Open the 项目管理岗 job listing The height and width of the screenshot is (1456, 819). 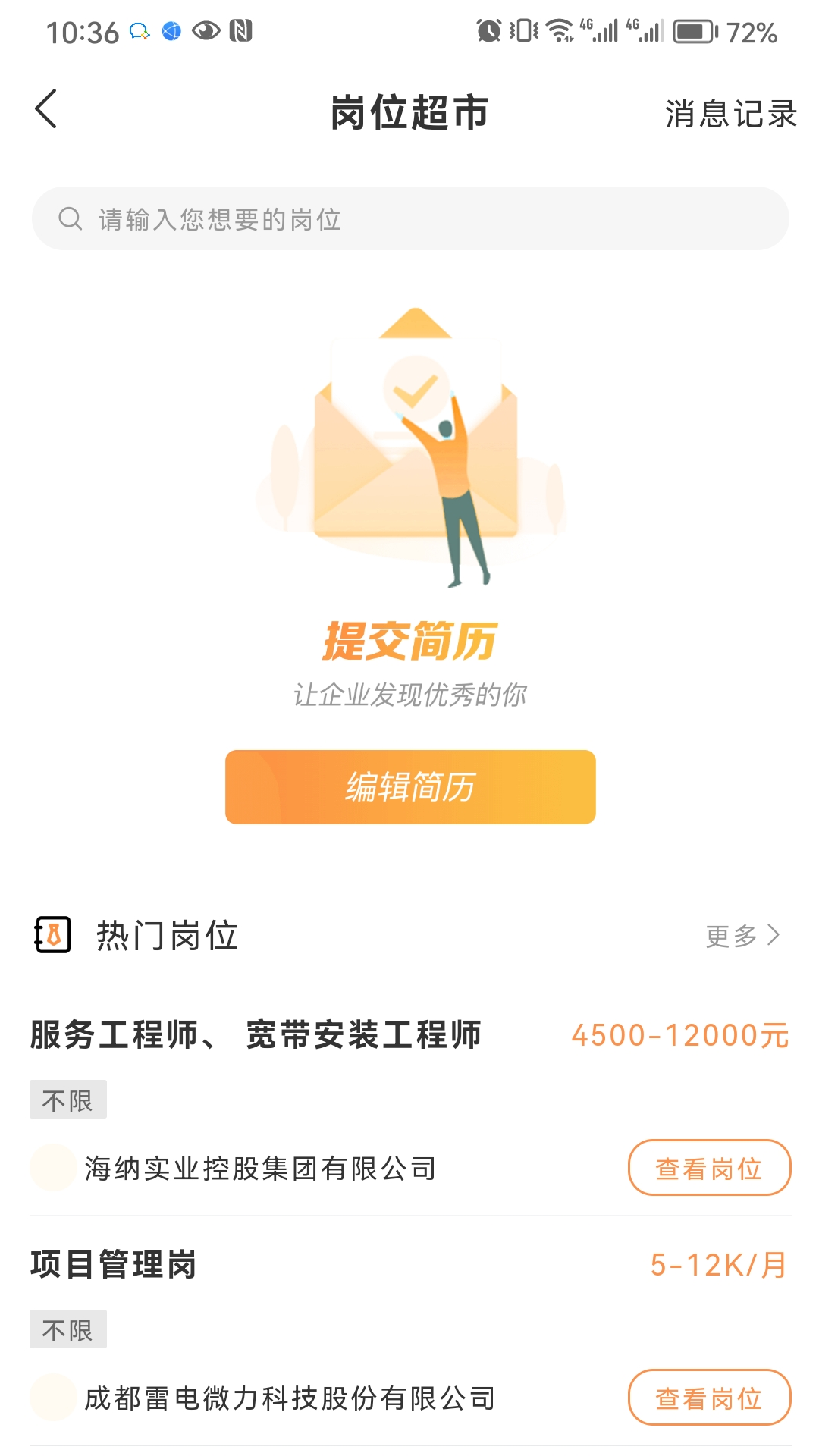coord(114,1265)
